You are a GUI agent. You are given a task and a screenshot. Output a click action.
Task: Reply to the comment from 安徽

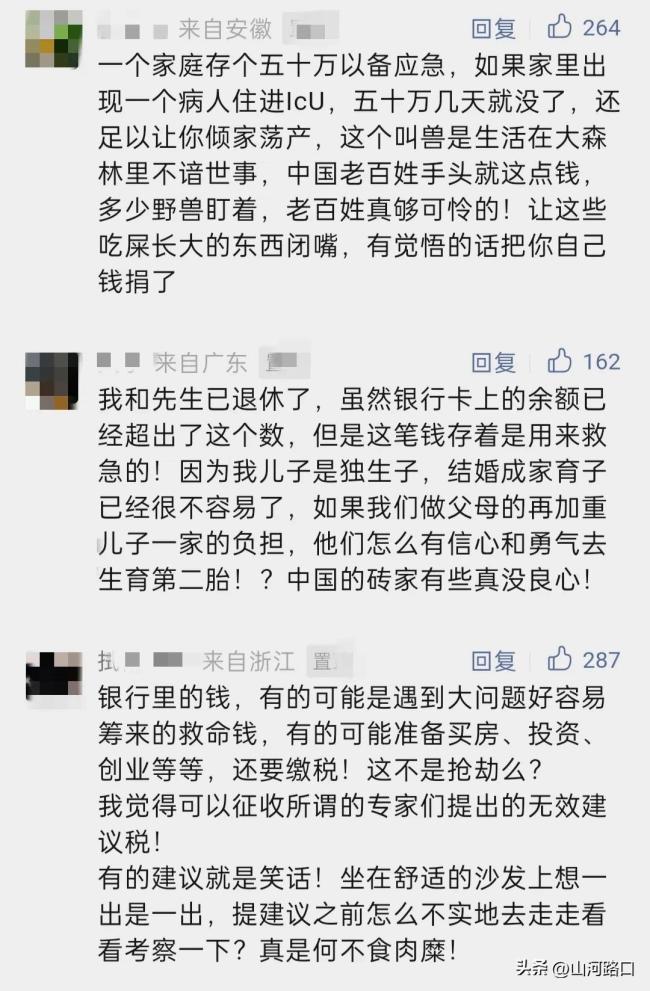tap(493, 27)
